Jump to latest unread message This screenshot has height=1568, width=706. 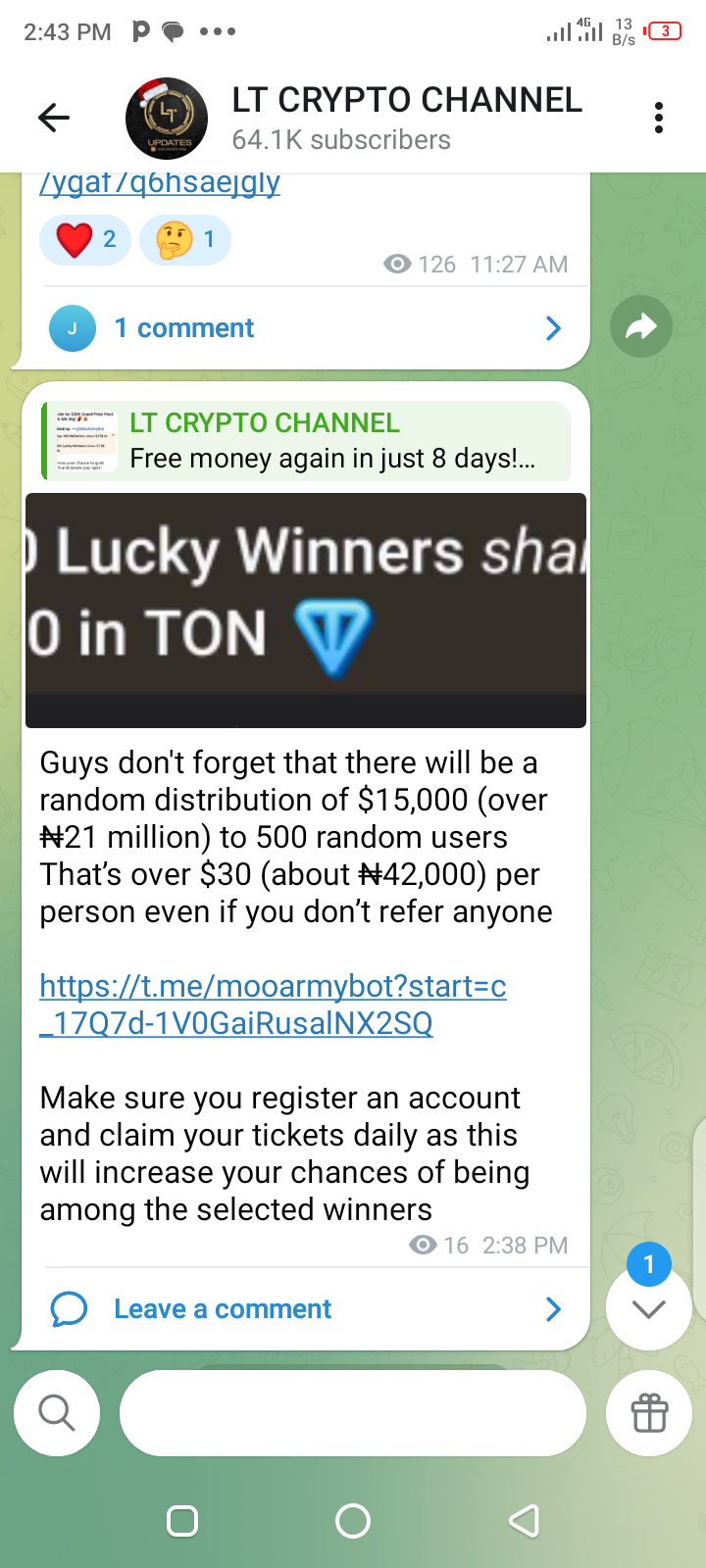click(x=648, y=1308)
